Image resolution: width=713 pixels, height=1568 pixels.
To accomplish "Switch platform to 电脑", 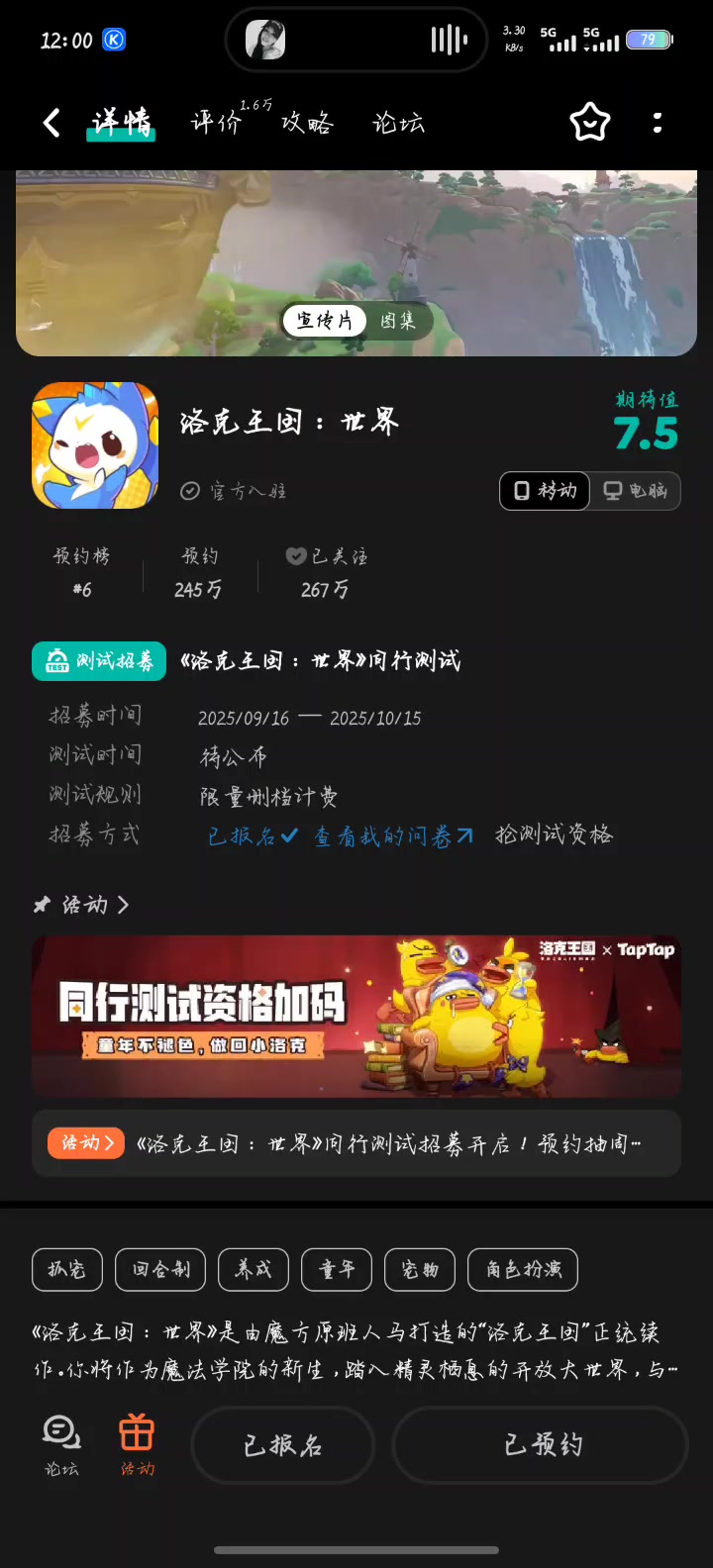I will pos(636,491).
